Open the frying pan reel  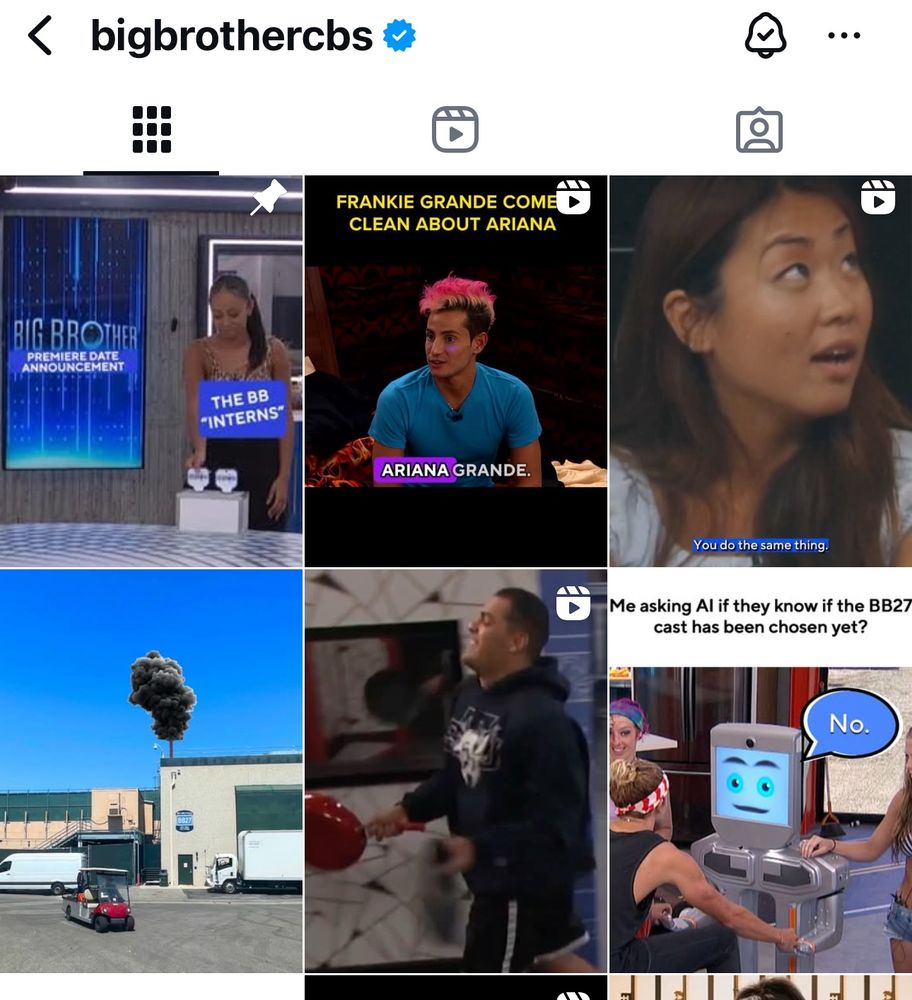click(x=455, y=770)
